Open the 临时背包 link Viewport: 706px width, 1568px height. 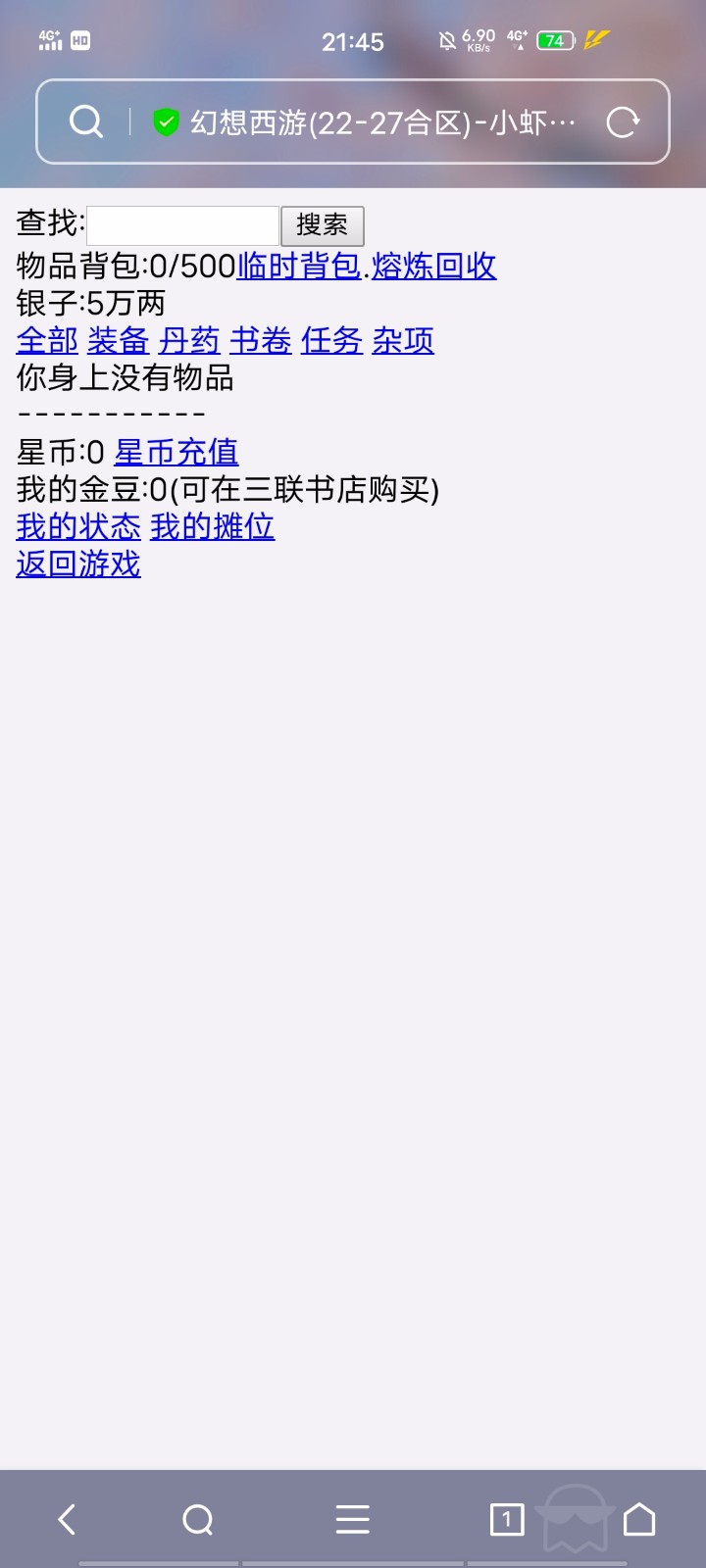[299, 266]
